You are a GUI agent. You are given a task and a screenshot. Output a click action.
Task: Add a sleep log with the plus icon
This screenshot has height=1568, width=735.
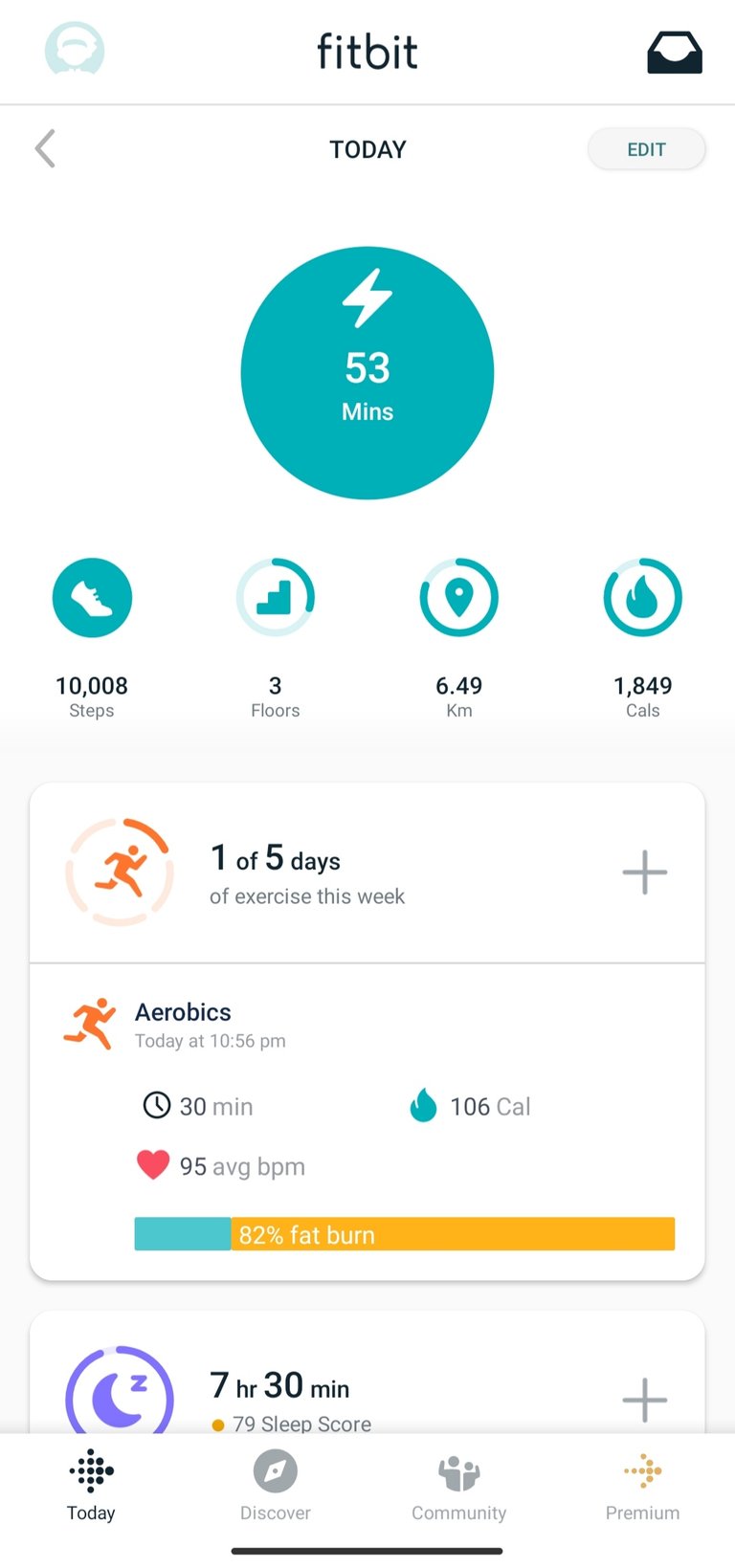tap(645, 1400)
